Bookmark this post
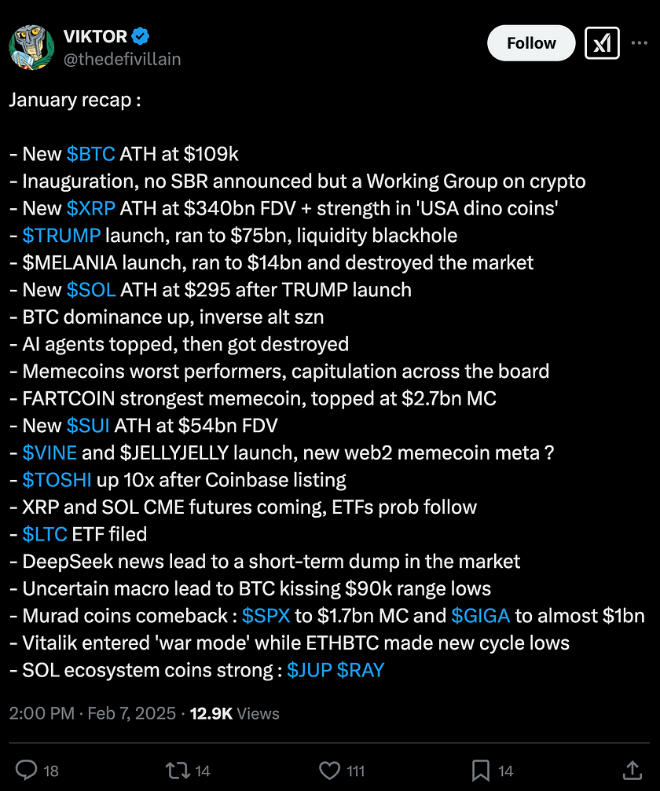Screen dimensions: 660x791 (481, 770)
